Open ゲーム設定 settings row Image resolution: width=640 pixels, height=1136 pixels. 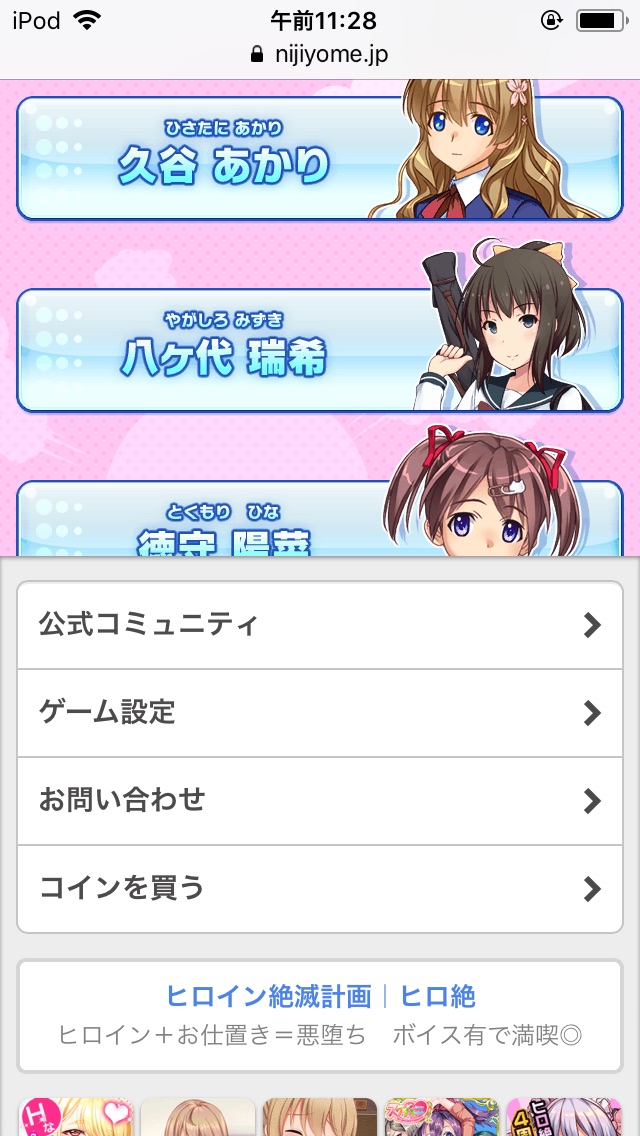320,713
